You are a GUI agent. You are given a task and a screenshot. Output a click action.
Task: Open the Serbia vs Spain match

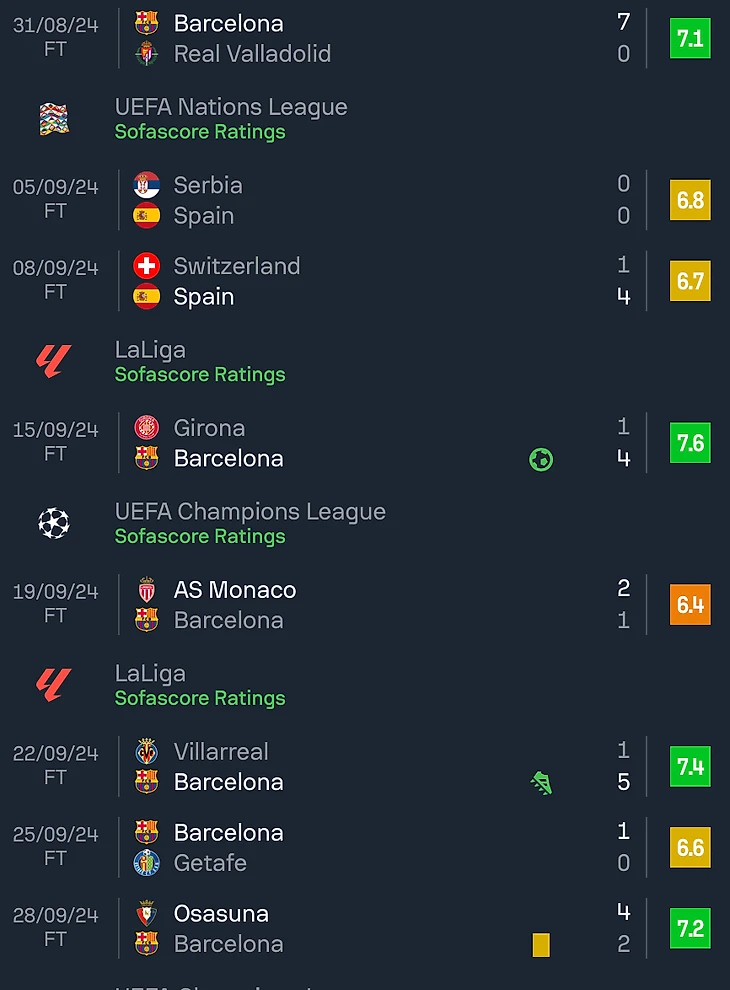pos(365,200)
